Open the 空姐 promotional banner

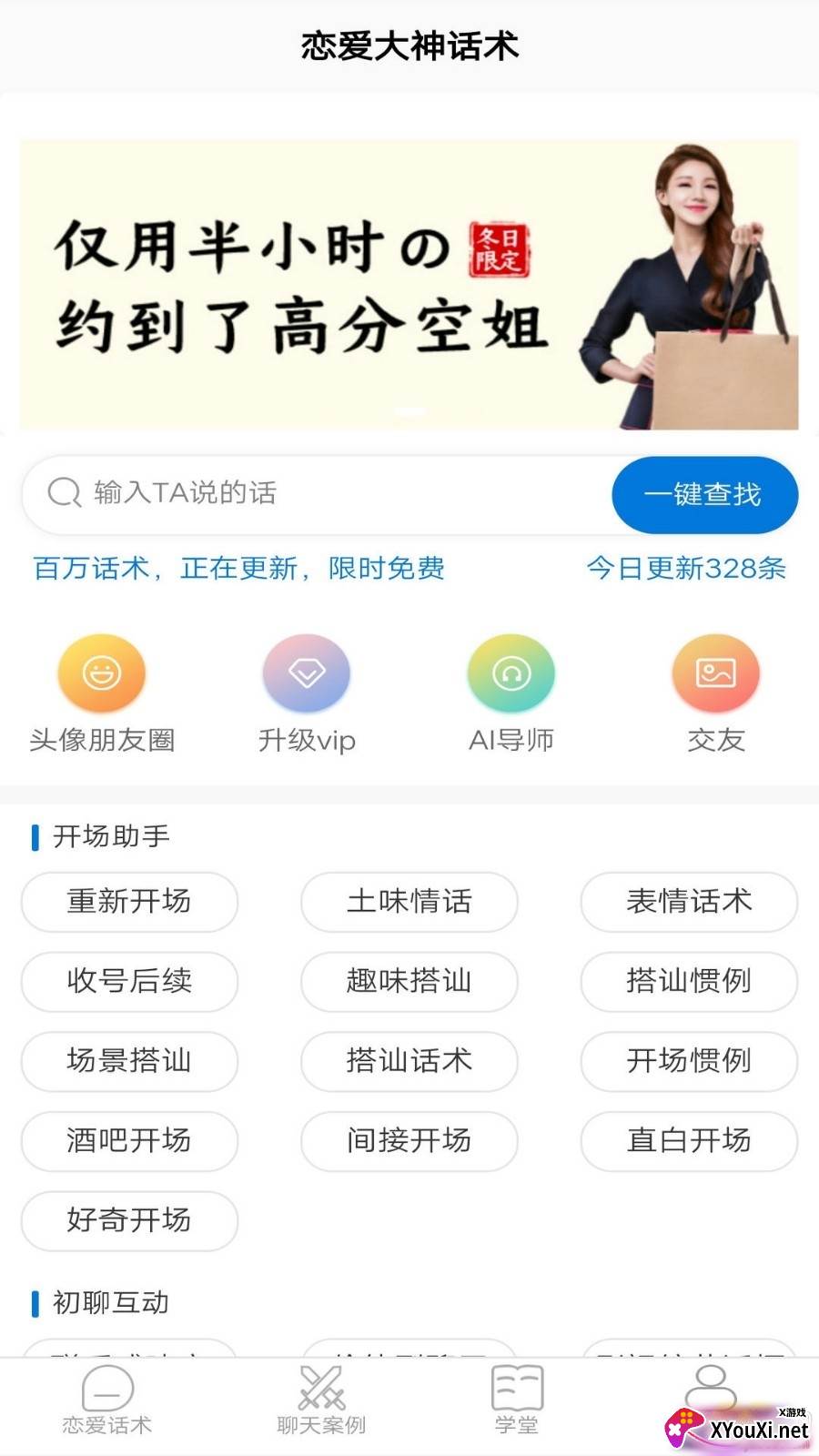pos(409,284)
